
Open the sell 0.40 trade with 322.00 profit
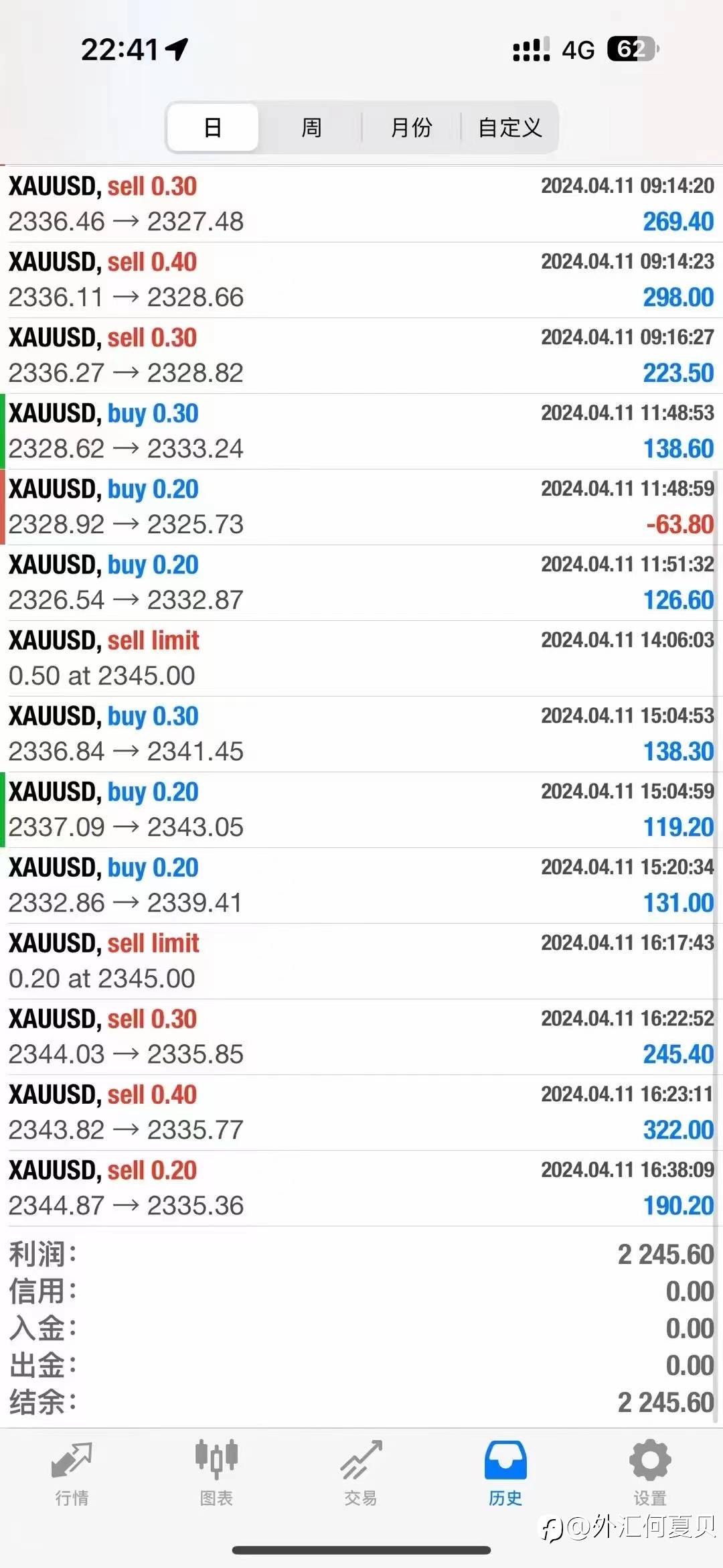pos(361,1113)
